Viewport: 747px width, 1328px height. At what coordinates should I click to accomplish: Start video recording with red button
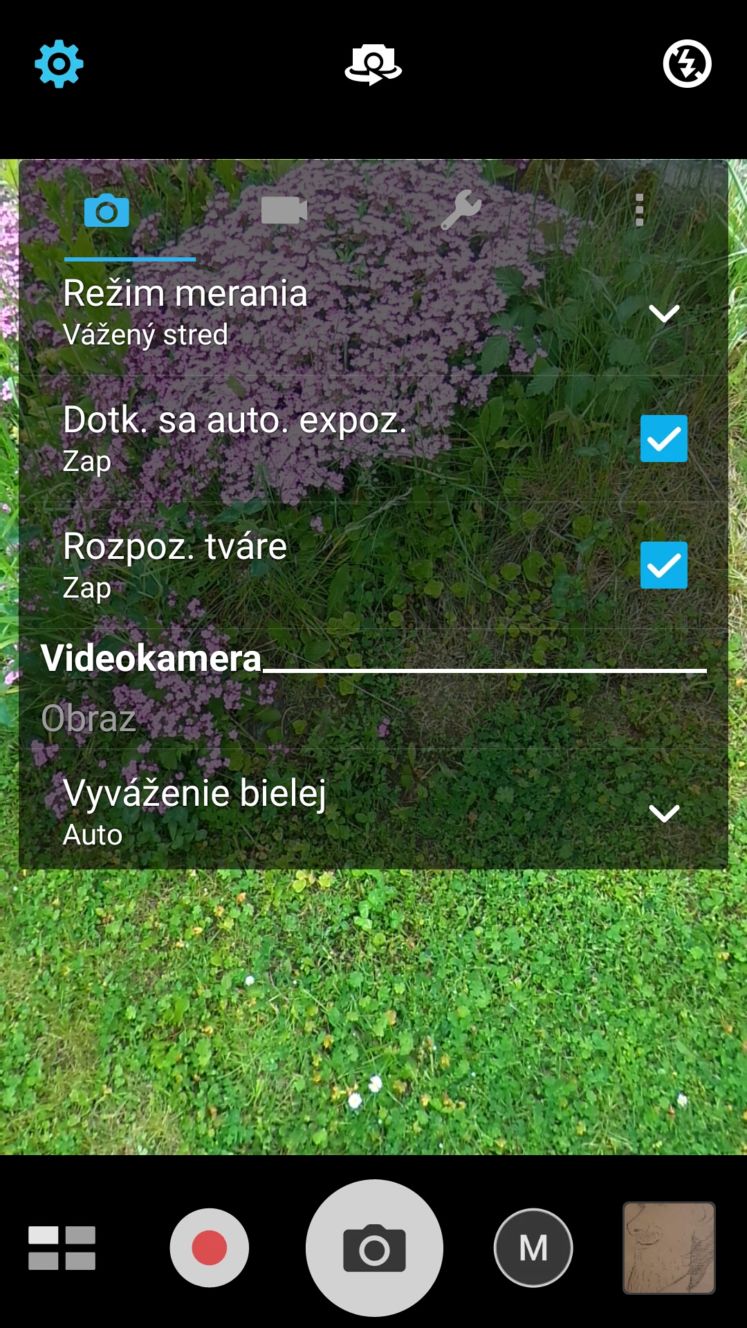coord(209,1248)
